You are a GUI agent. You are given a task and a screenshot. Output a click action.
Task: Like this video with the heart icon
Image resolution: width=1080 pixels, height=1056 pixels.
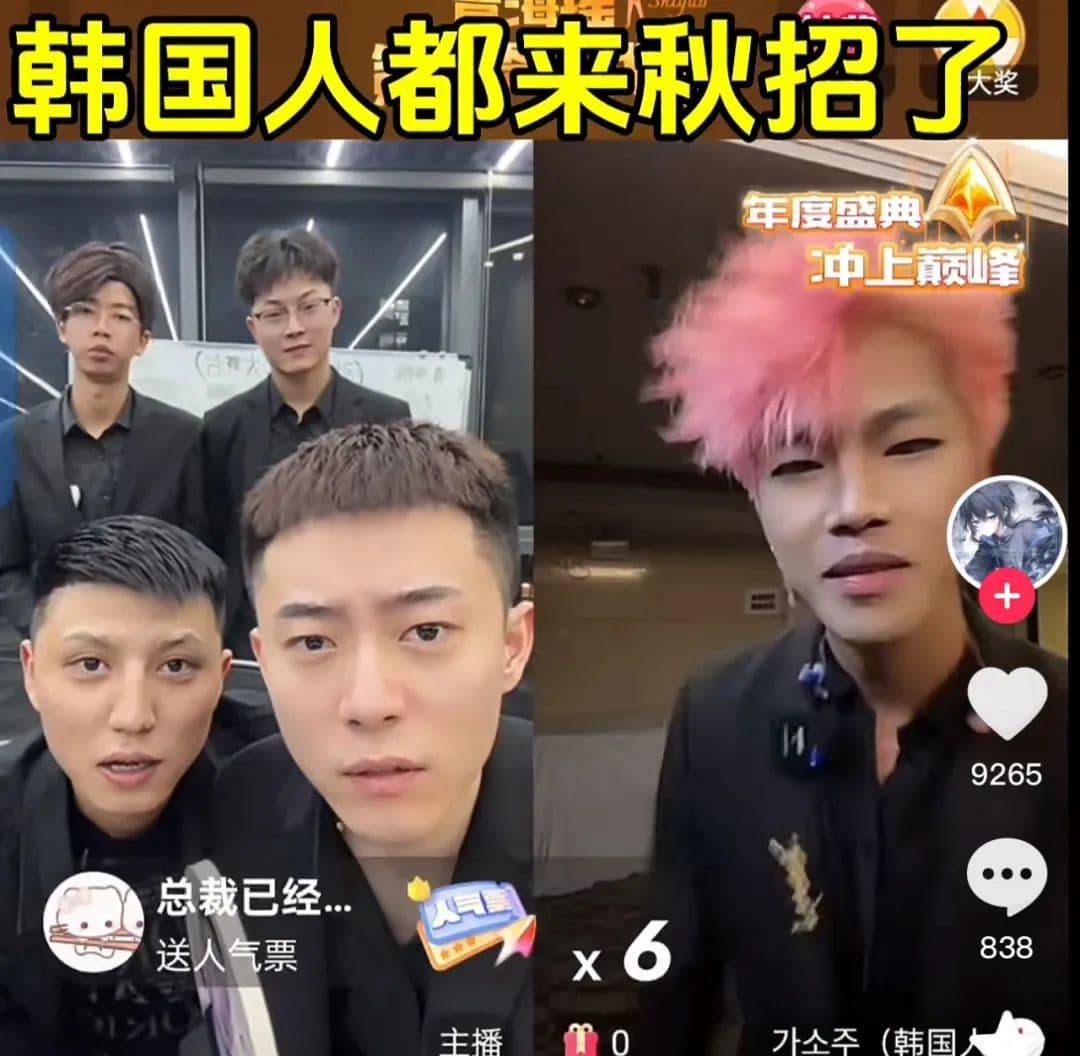[x=1006, y=703]
